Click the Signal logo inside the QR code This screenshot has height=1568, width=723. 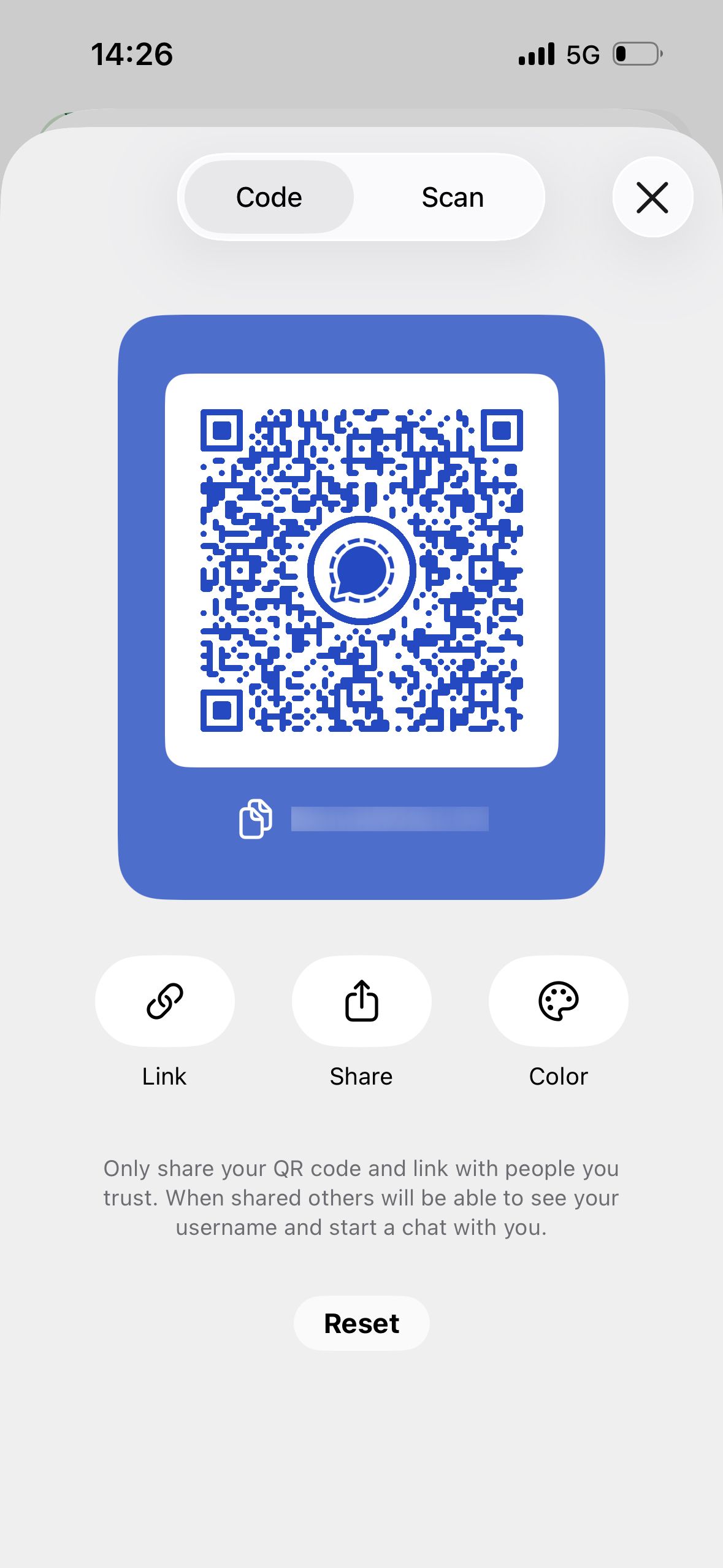pos(361,571)
